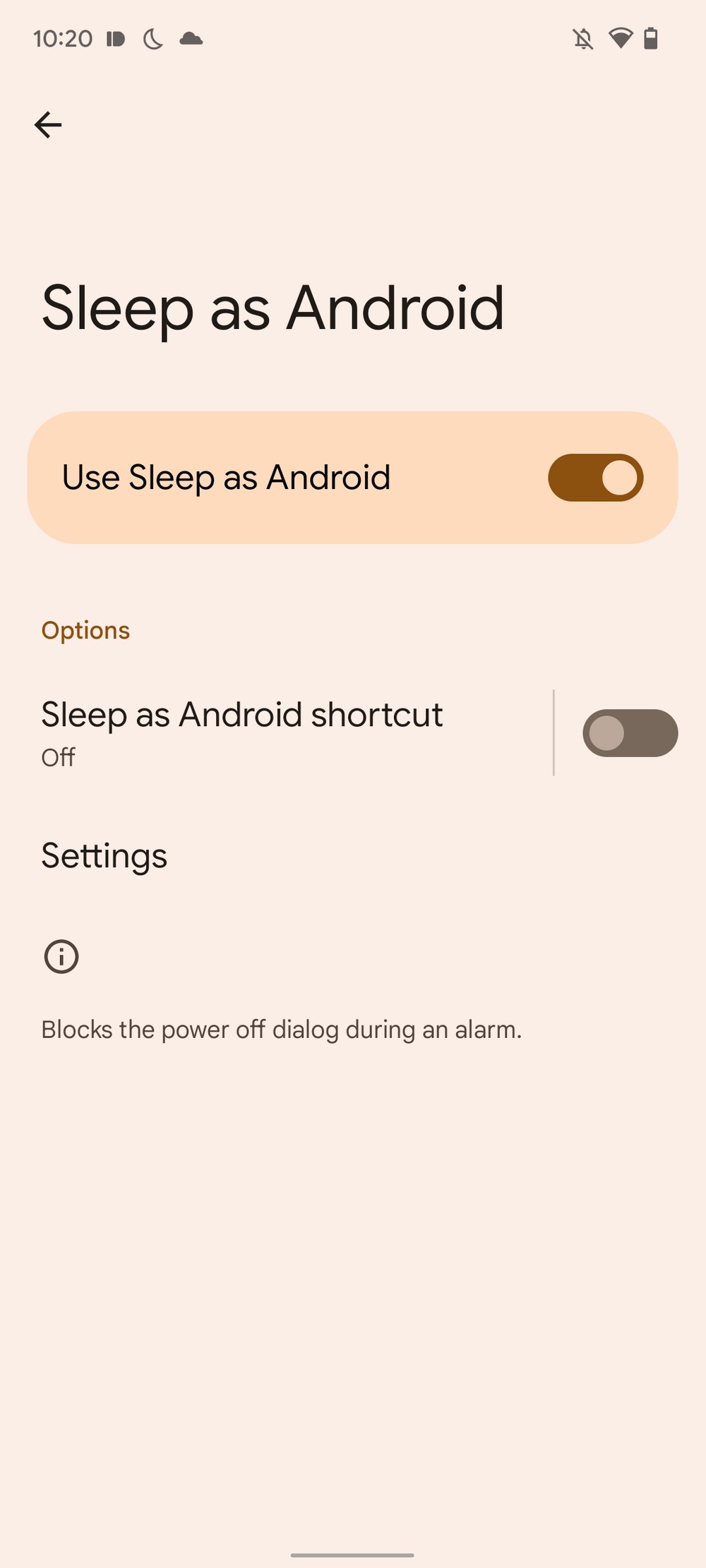This screenshot has height=1568, width=706.
Task: Go back using the arrow icon
Action: pyautogui.click(x=48, y=125)
